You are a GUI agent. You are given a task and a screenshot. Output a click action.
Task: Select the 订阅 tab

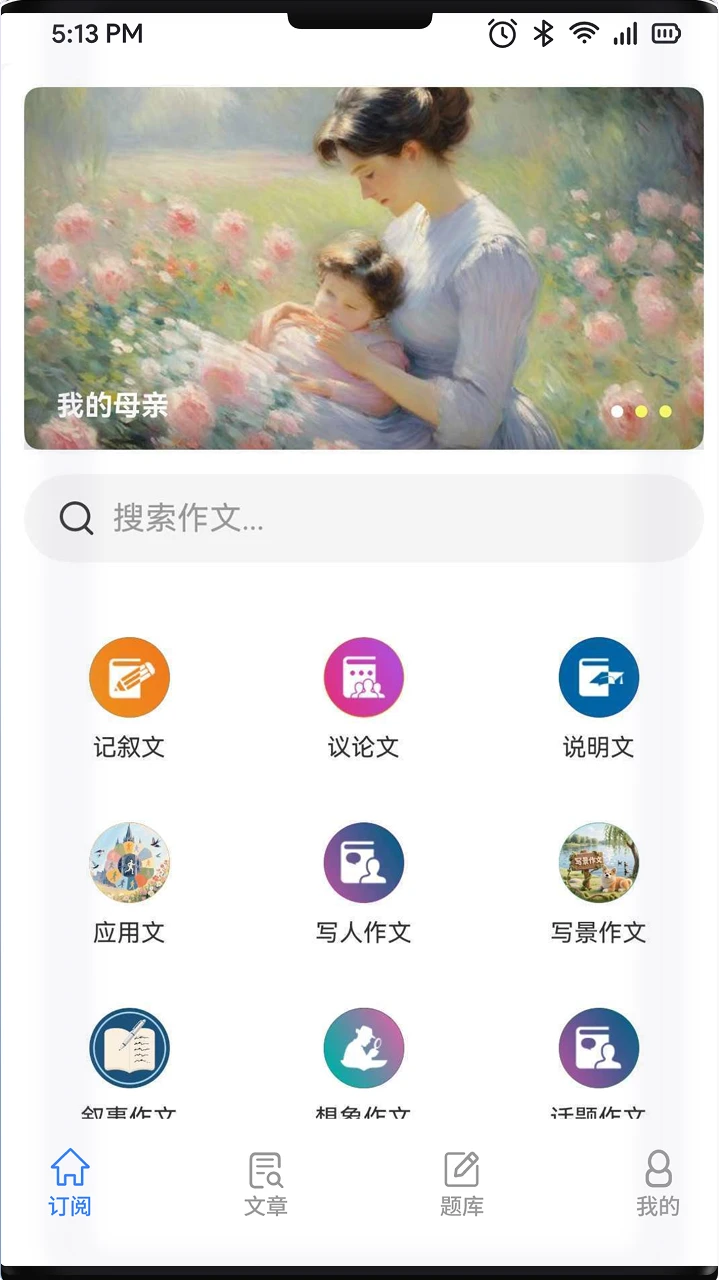coord(70,1184)
